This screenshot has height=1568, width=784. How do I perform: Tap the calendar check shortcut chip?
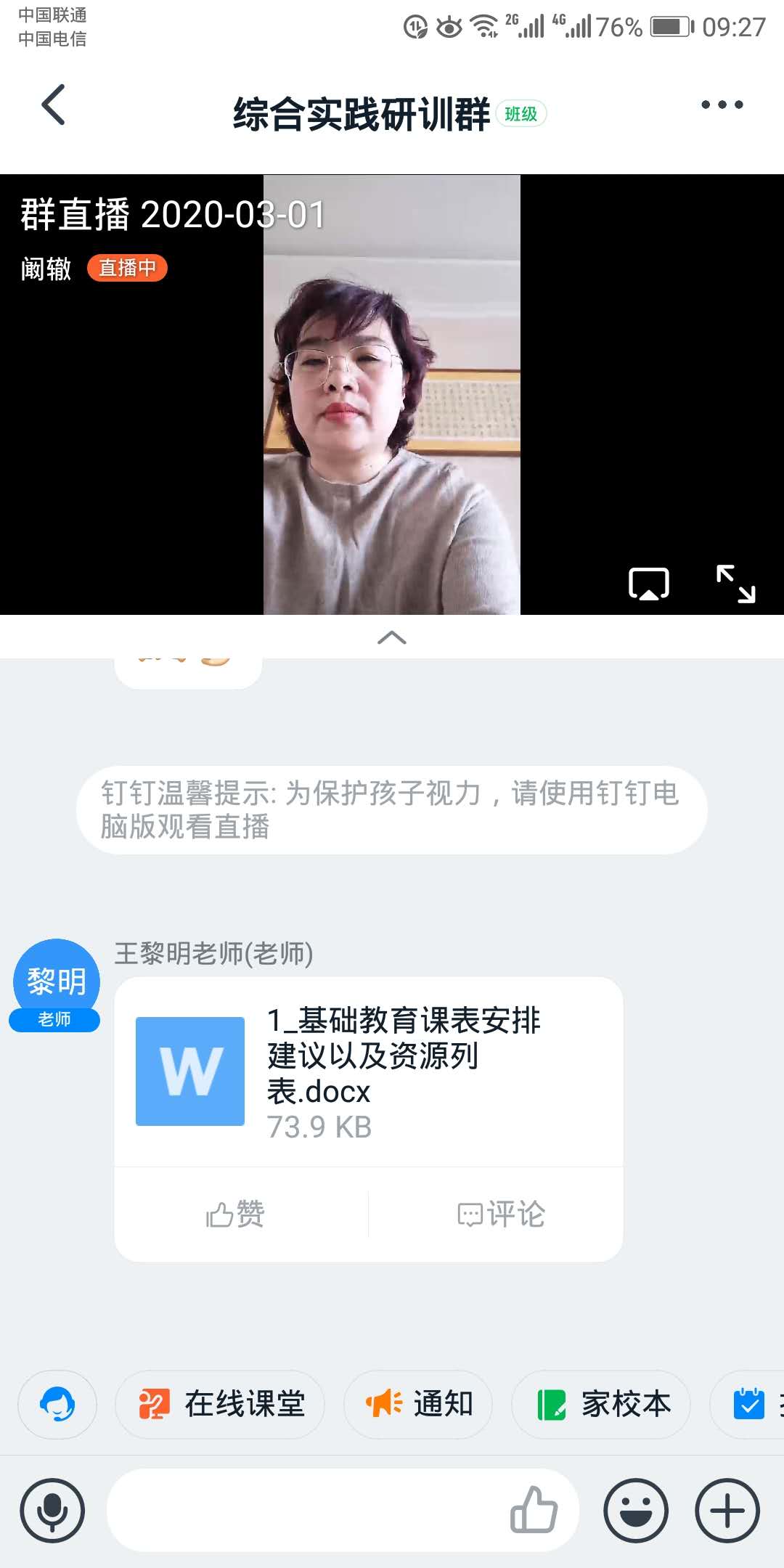click(x=749, y=1404)
